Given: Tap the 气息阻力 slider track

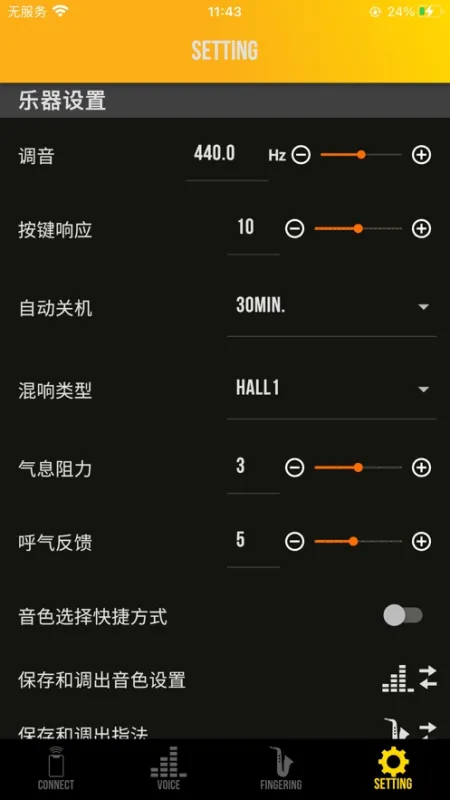Looking at the screenshot, I should [x=358, y=467].
